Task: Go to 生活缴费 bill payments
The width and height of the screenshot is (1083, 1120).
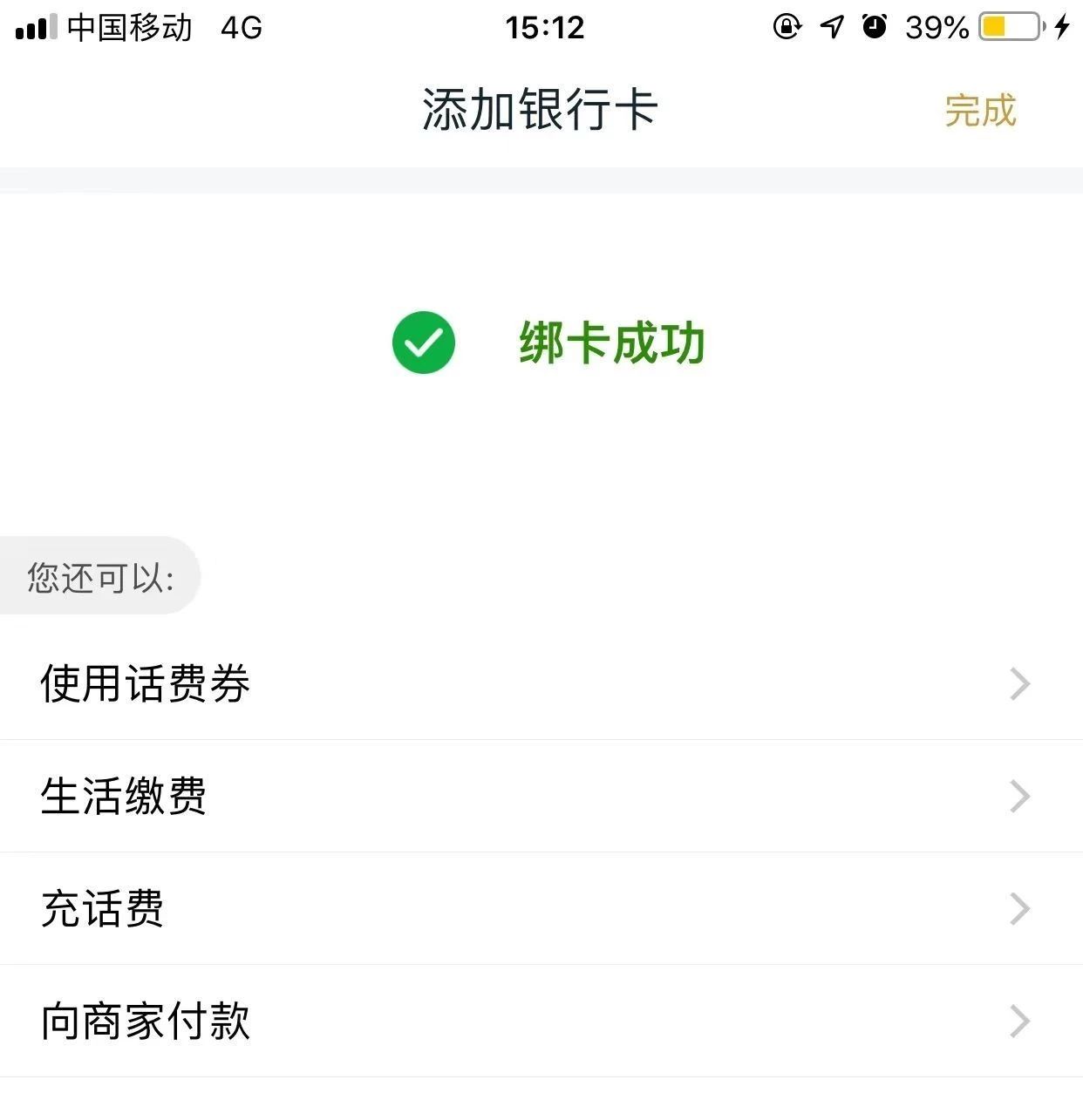Action: coord(541,796)
